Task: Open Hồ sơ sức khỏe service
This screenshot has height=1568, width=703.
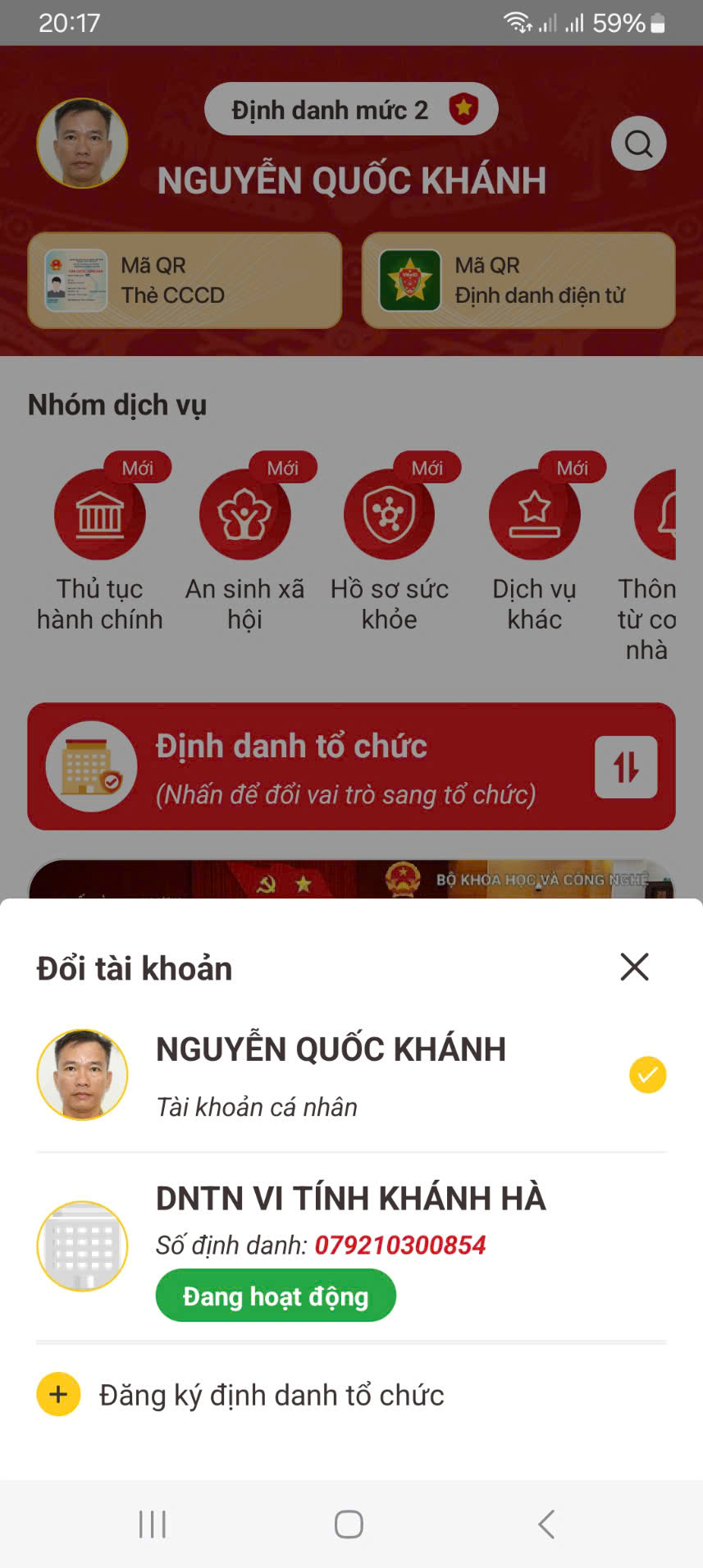Action: [389, 514]
